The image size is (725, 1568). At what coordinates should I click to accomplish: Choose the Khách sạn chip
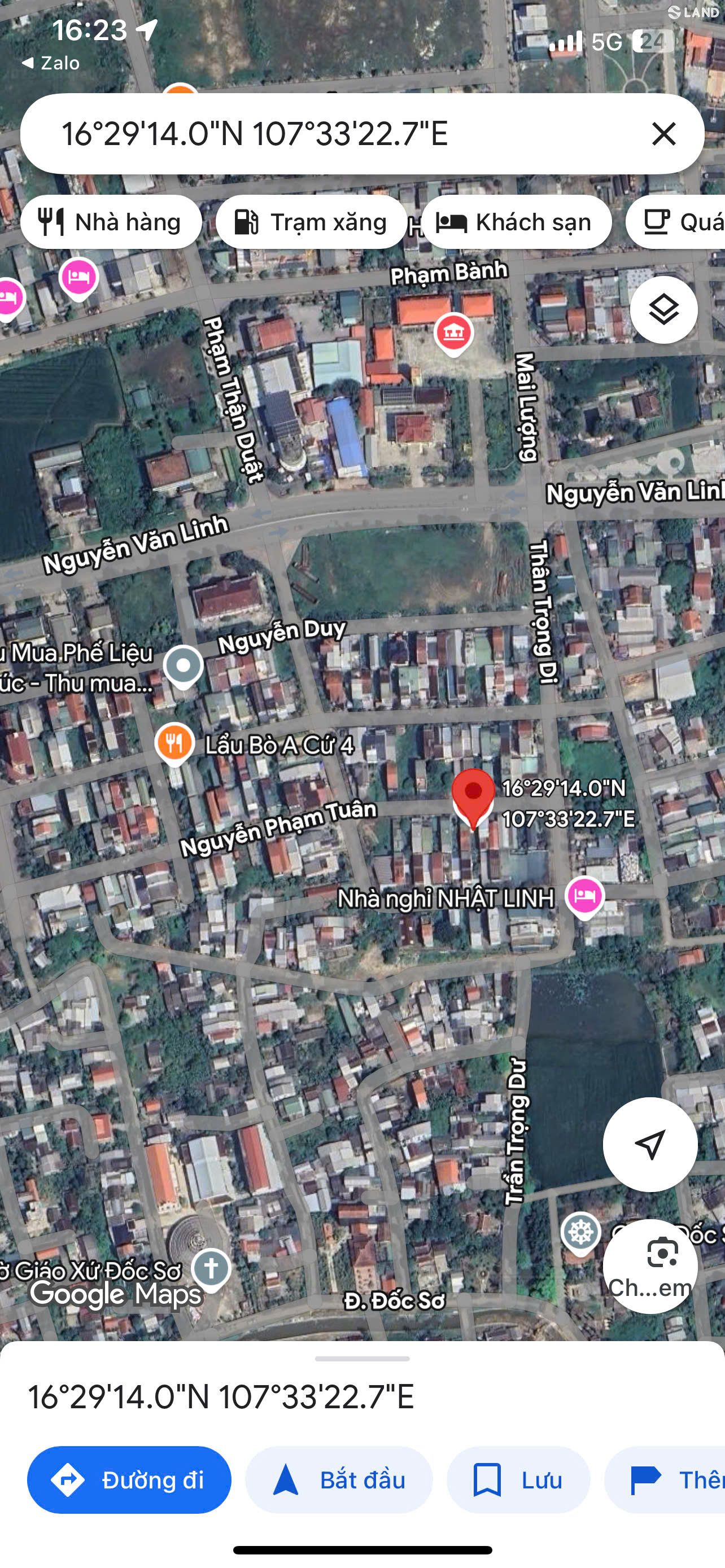[x=516, y=222]
